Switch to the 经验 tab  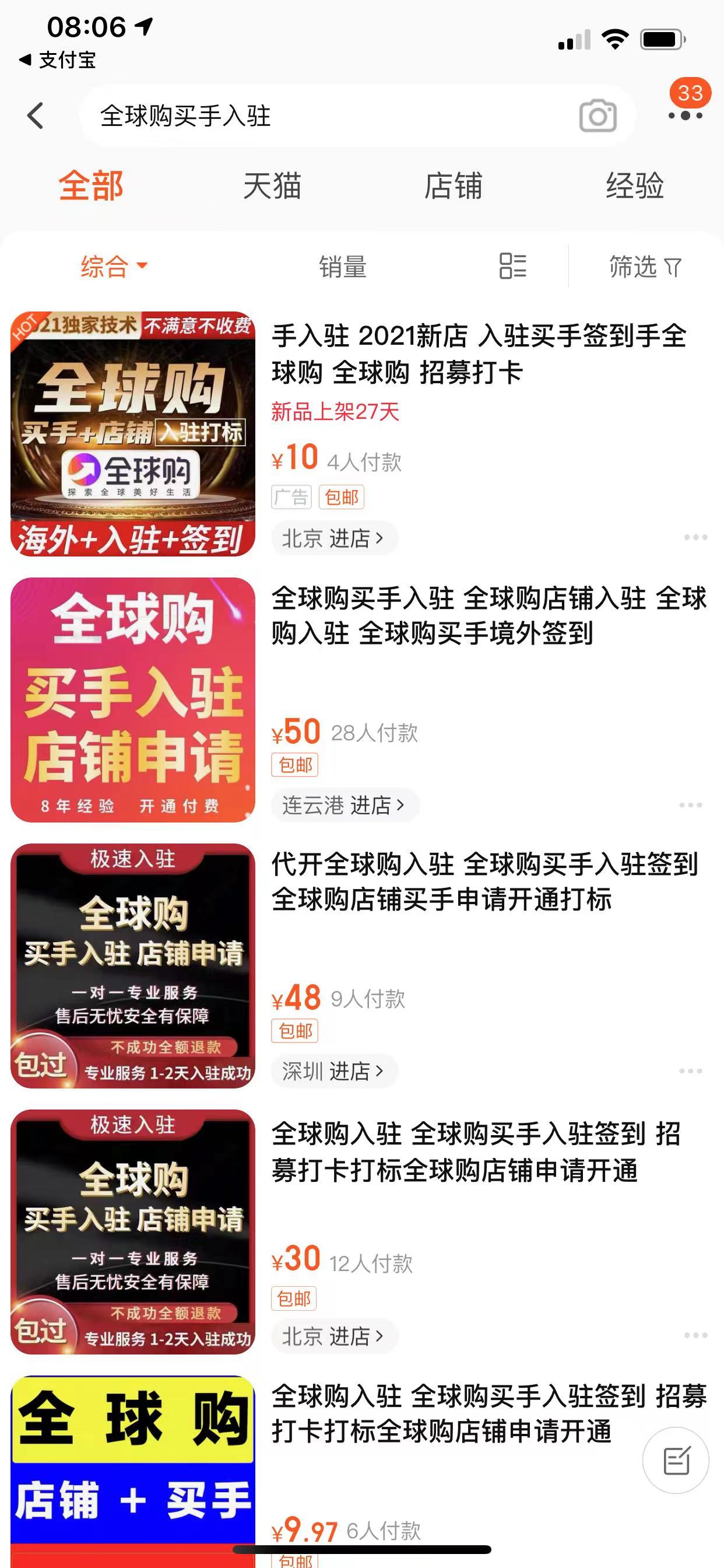[x=635, y=187]
